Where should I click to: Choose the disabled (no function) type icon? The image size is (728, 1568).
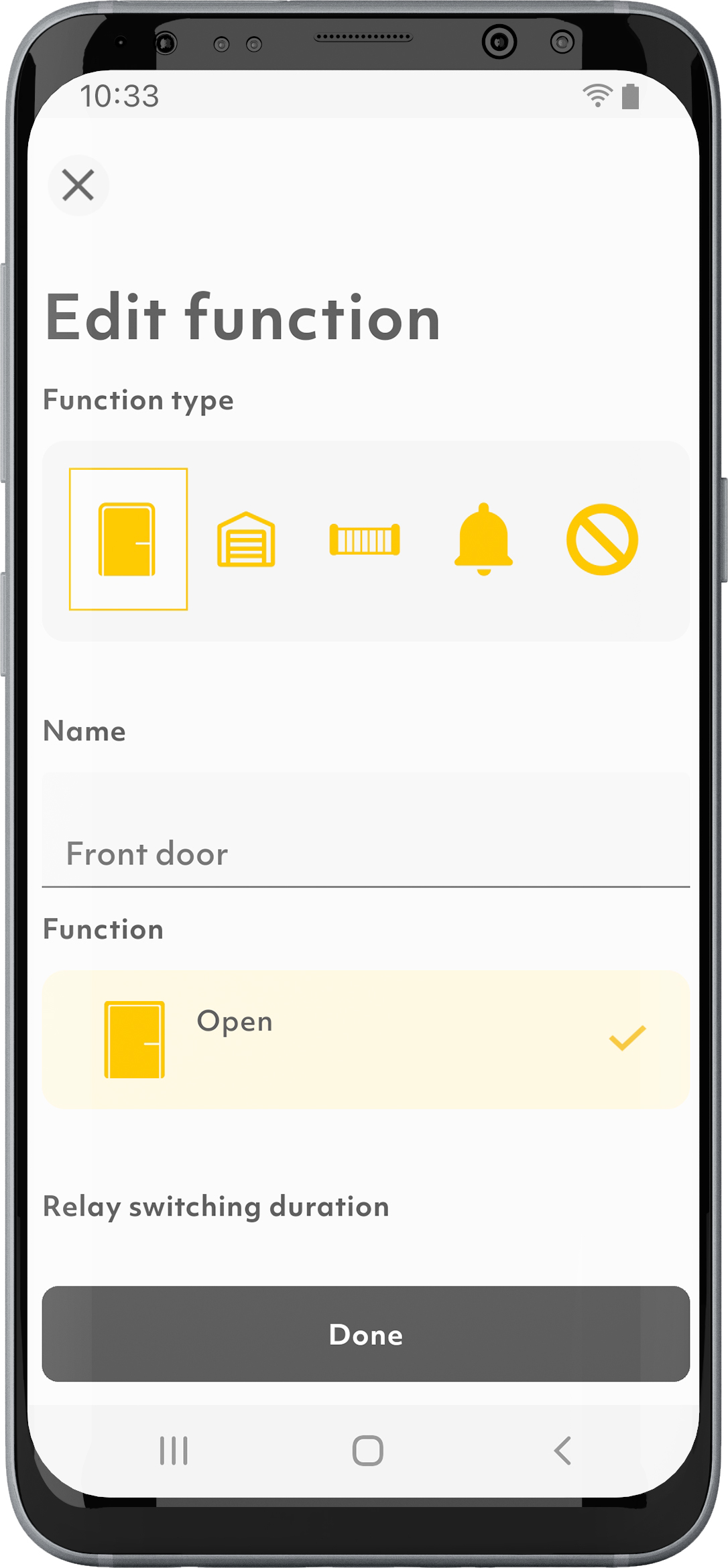click(x=602, y=539)
